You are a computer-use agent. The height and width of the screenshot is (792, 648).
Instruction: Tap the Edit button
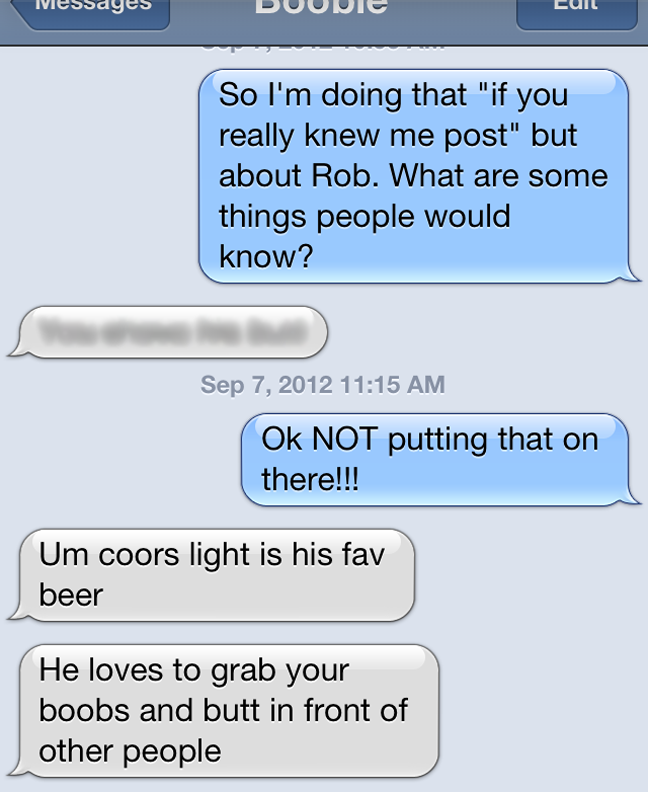tap(576, 10)
